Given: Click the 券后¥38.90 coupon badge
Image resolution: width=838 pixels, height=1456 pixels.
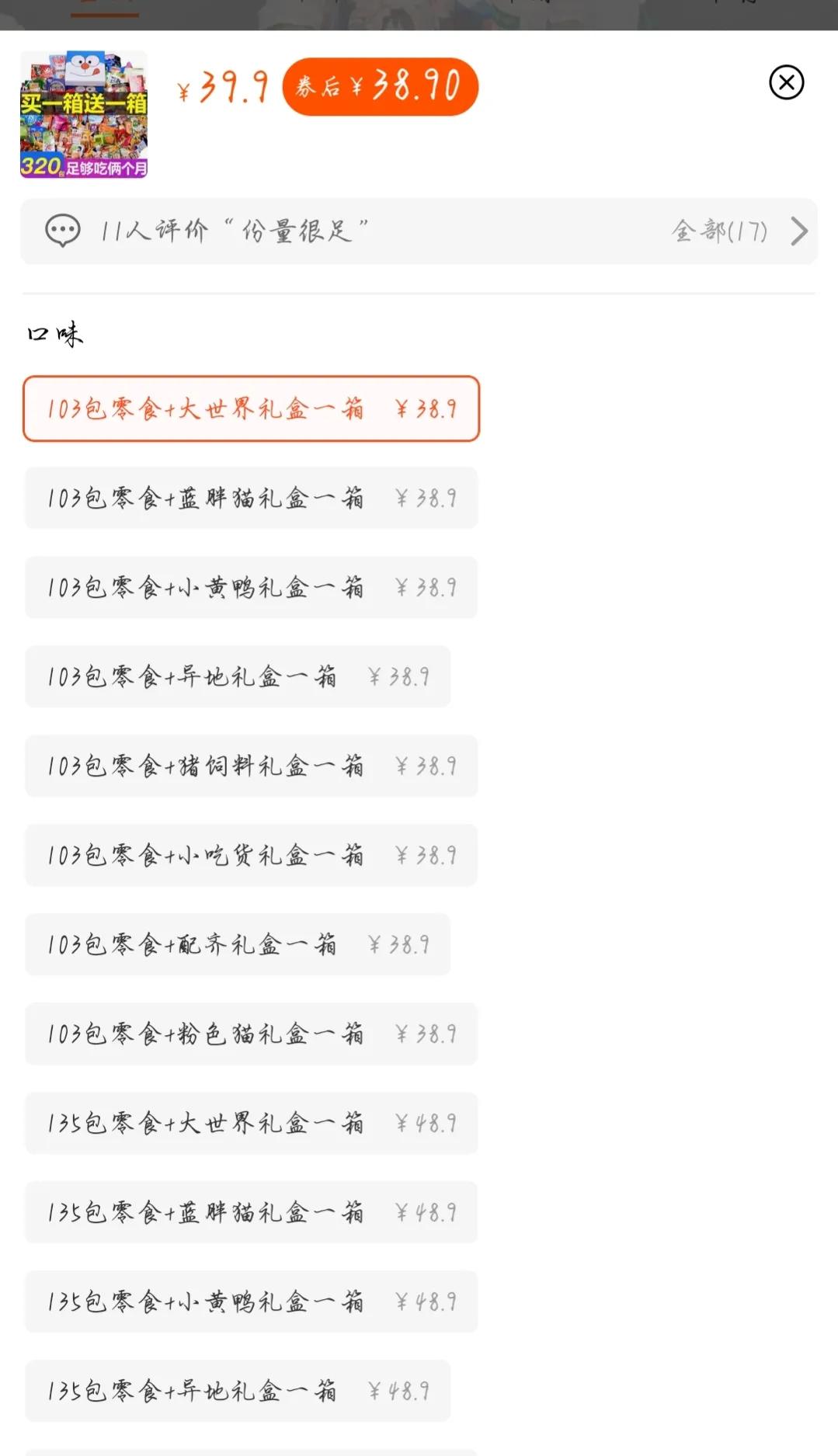Looking at the screenshot, I should click(x=379, y=86).
